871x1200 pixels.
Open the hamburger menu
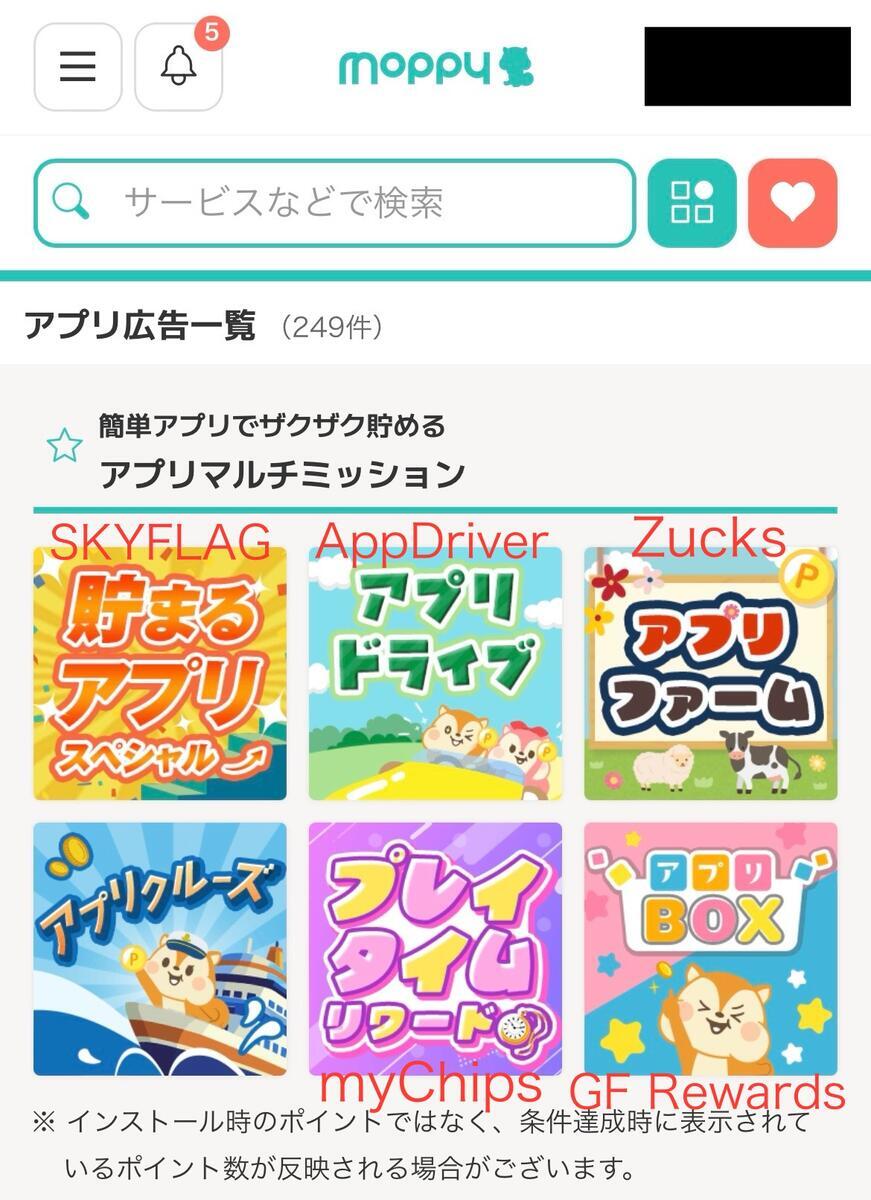78,67
